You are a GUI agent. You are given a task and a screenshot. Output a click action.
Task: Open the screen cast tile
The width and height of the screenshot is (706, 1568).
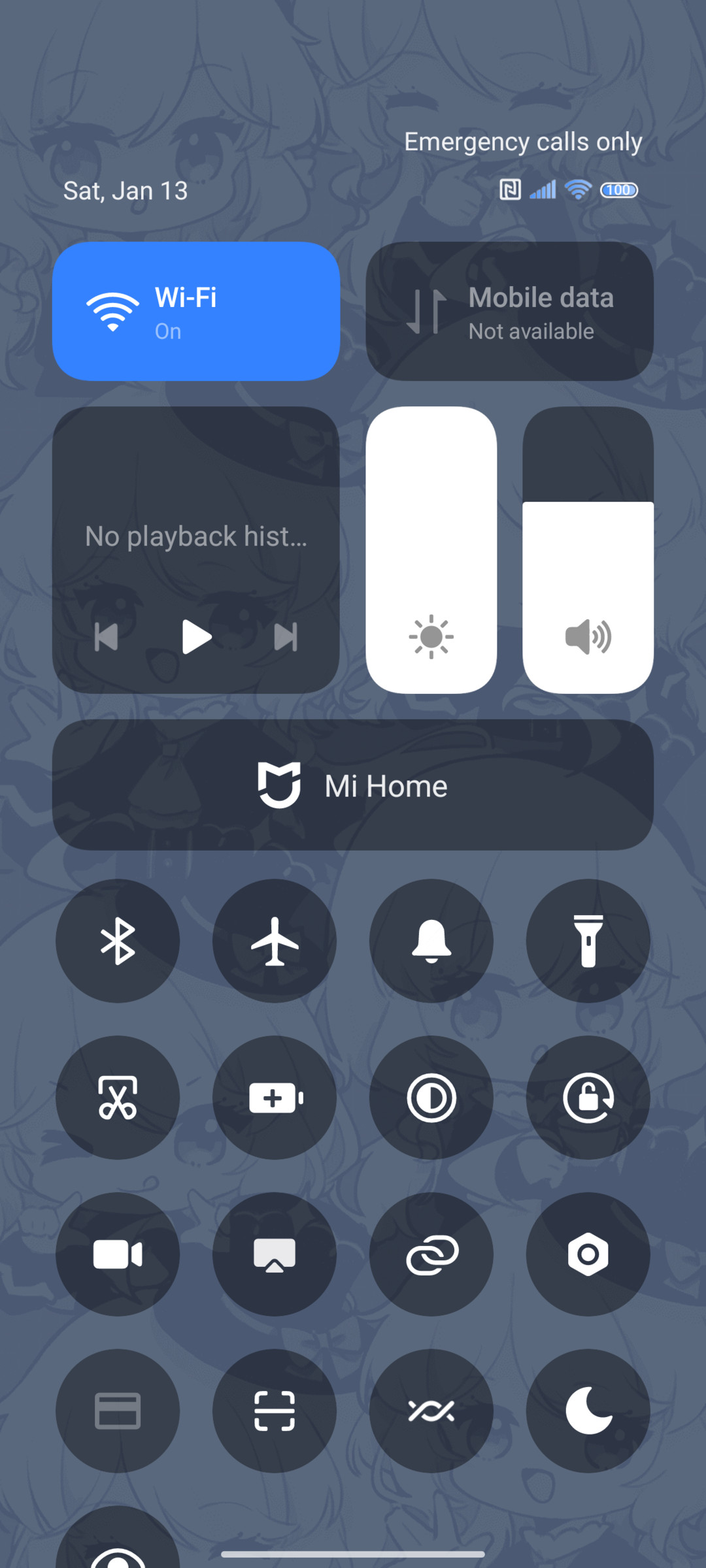[x=275, y=1254]
